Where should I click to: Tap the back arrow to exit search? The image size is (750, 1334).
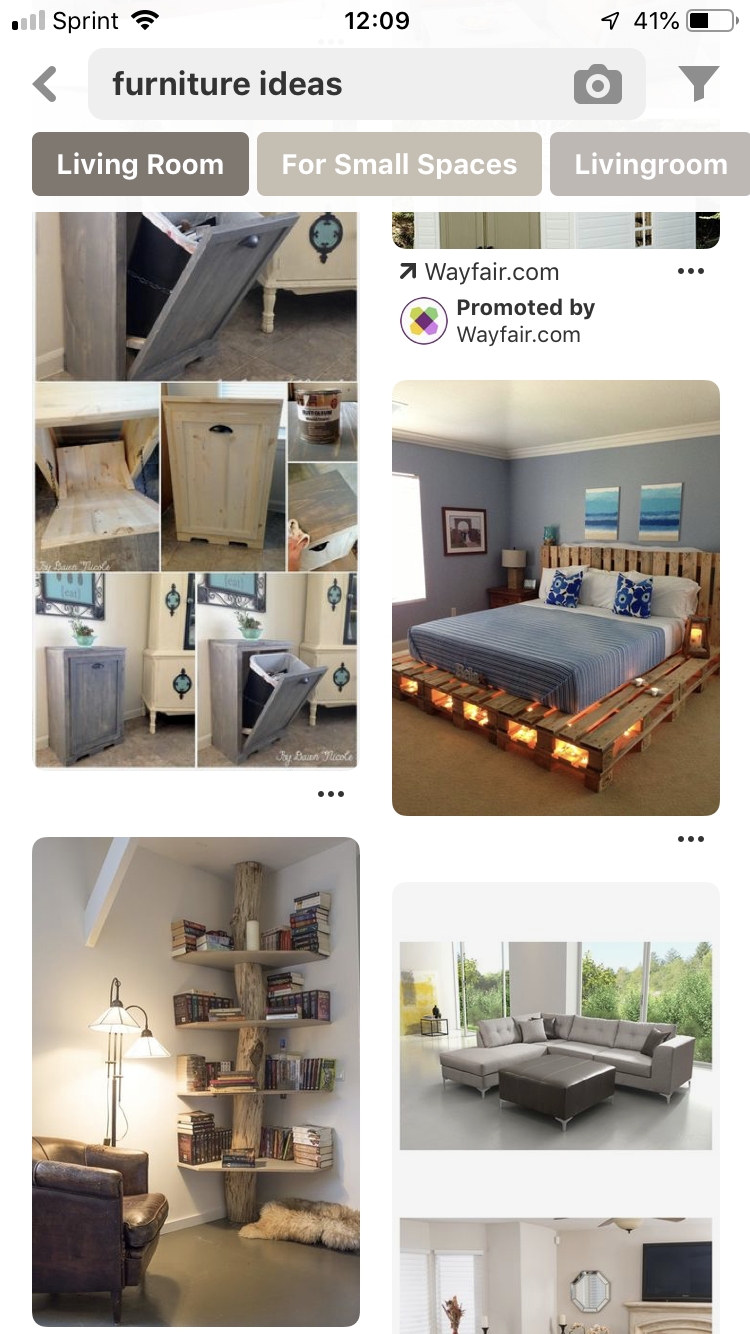(44, 84)
